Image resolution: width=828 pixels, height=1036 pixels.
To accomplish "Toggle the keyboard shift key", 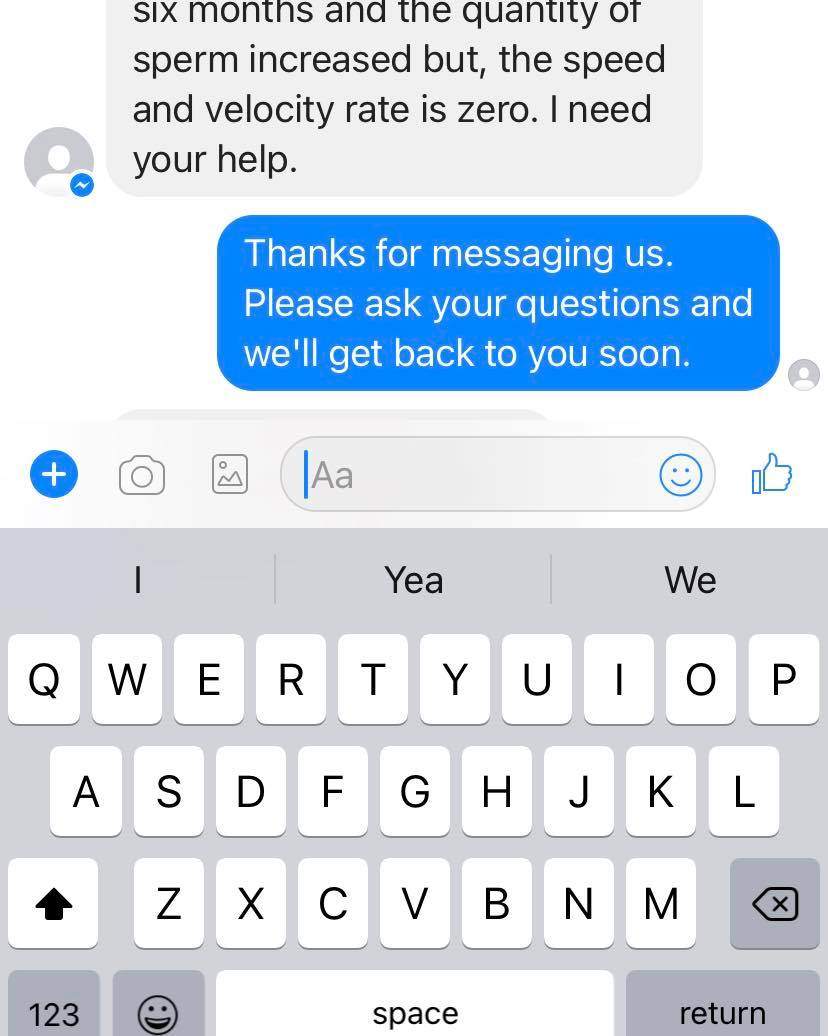I will coord(54,904).
